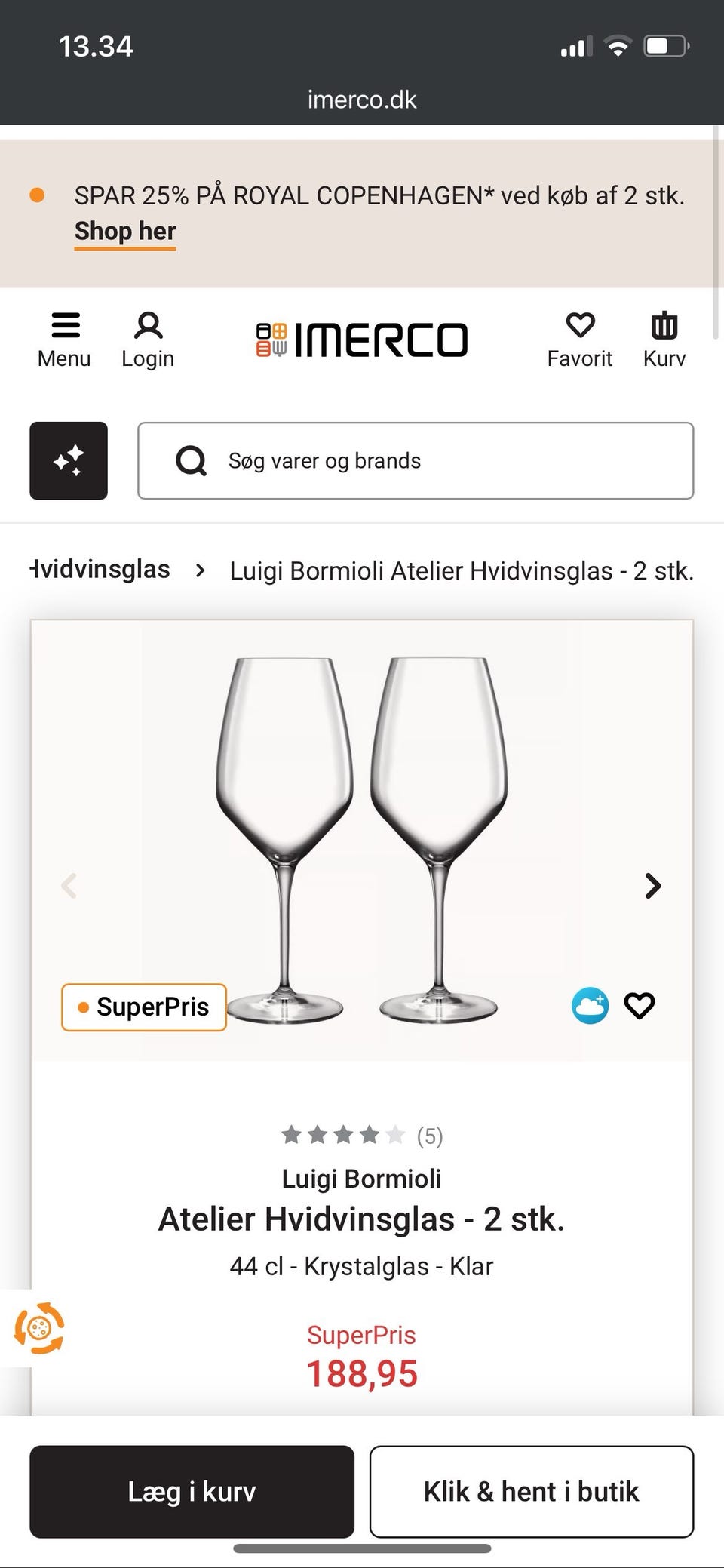The image size is (724, 1568).
Task: Click the Imerco logo
Action: [x=361, y=339]
